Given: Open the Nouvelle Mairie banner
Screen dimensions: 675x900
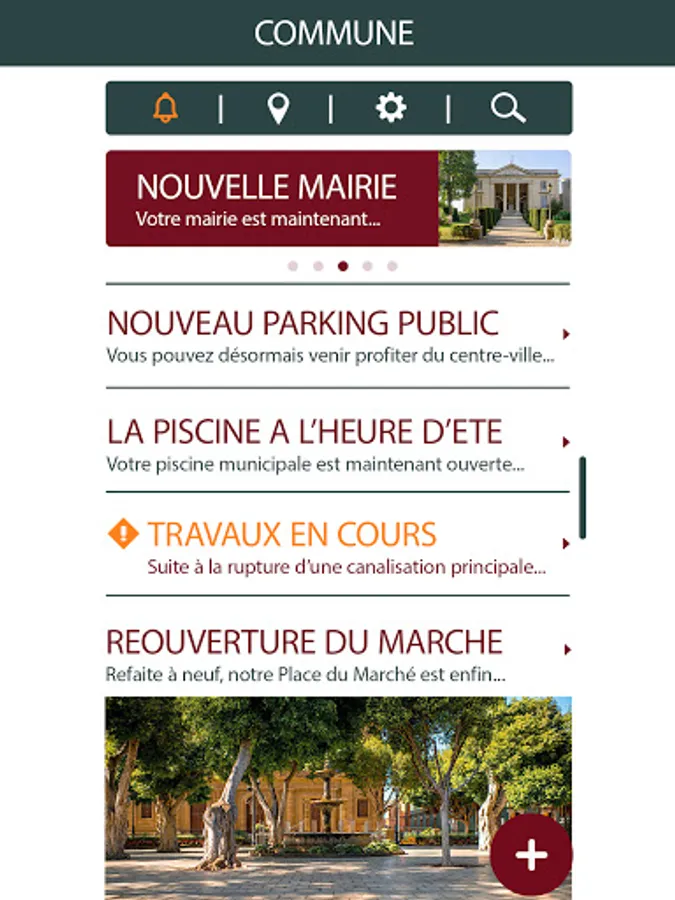Looking at the screenshot, I should click(339, 199).
